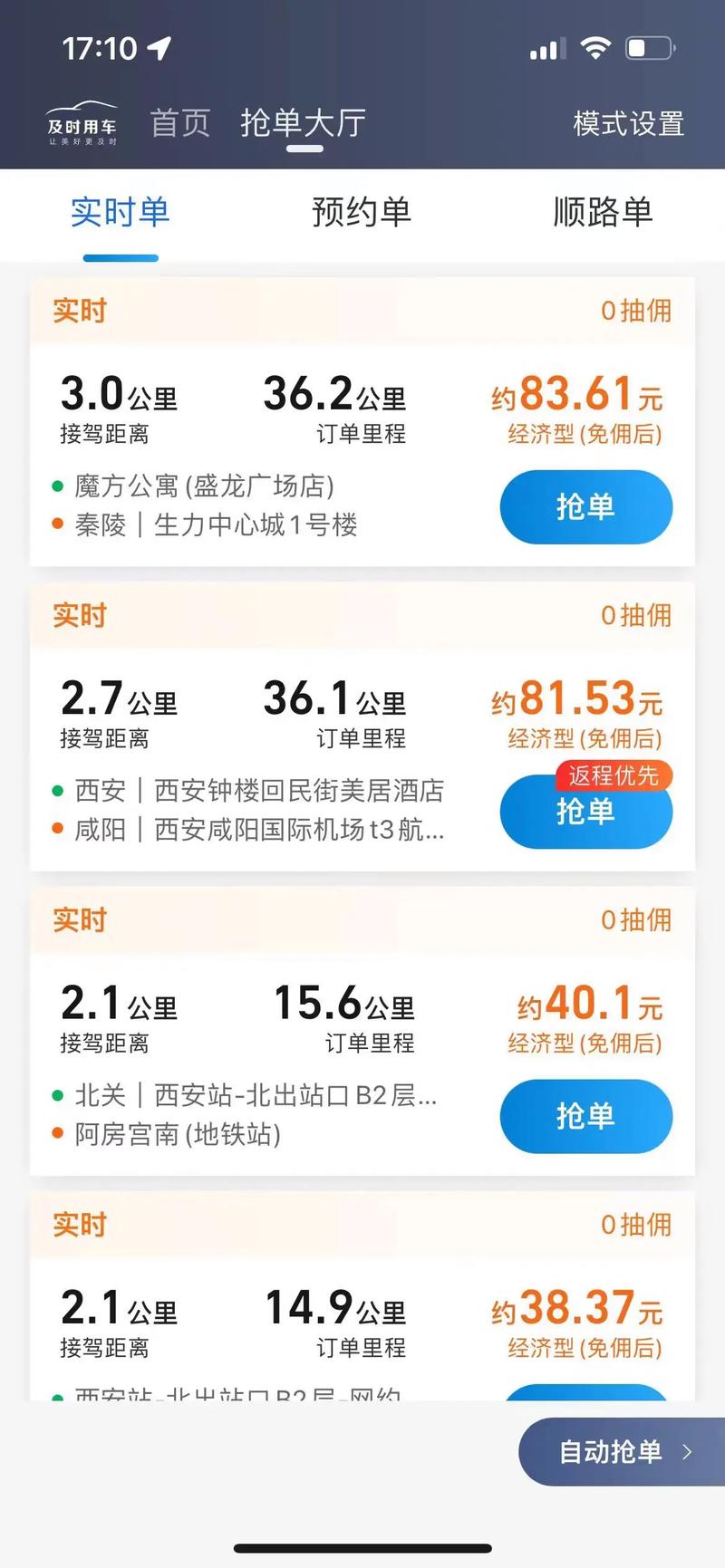Switch to the 预约单 tab

coord(362,213)
